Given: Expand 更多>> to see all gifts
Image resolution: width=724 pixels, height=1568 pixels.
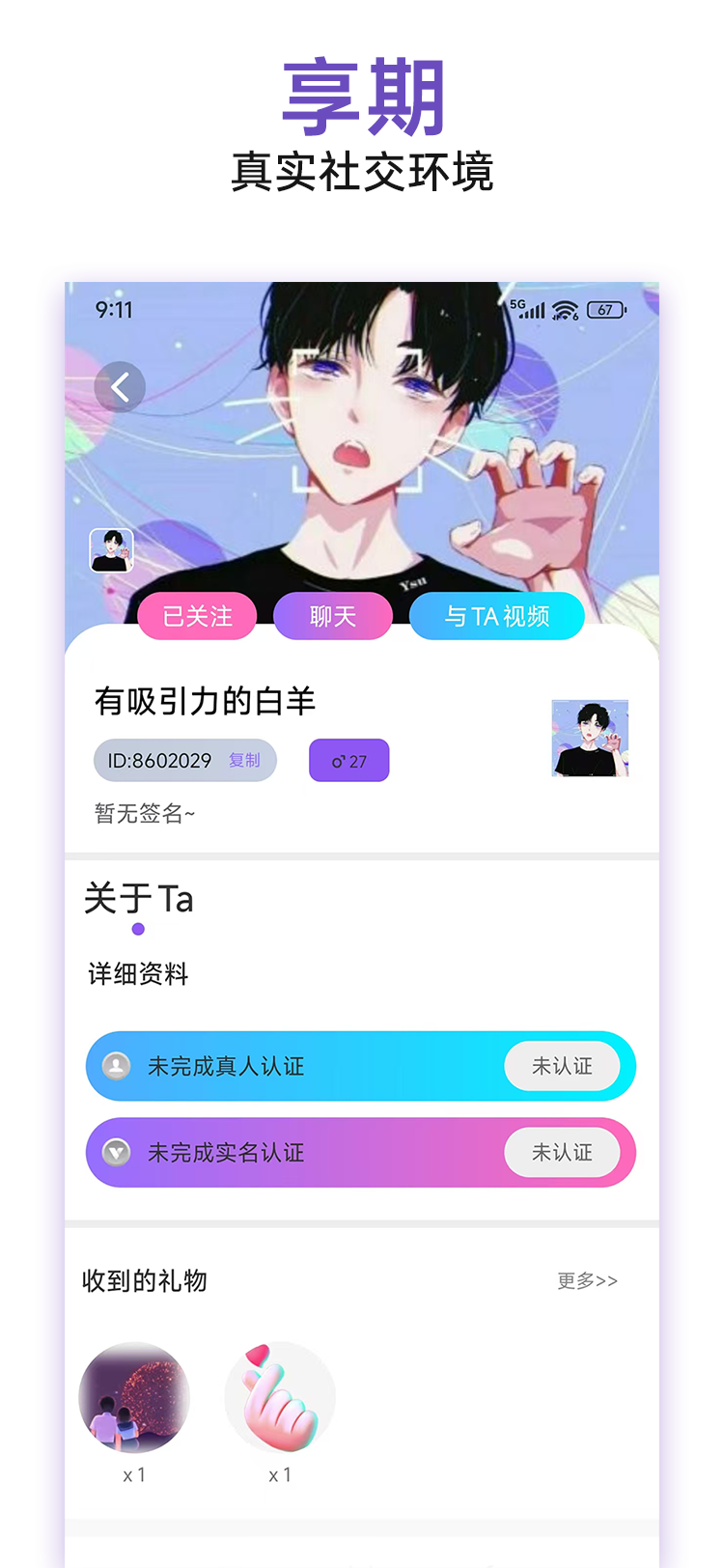Looking at the screenshot, I should [x=587, y=1280].
